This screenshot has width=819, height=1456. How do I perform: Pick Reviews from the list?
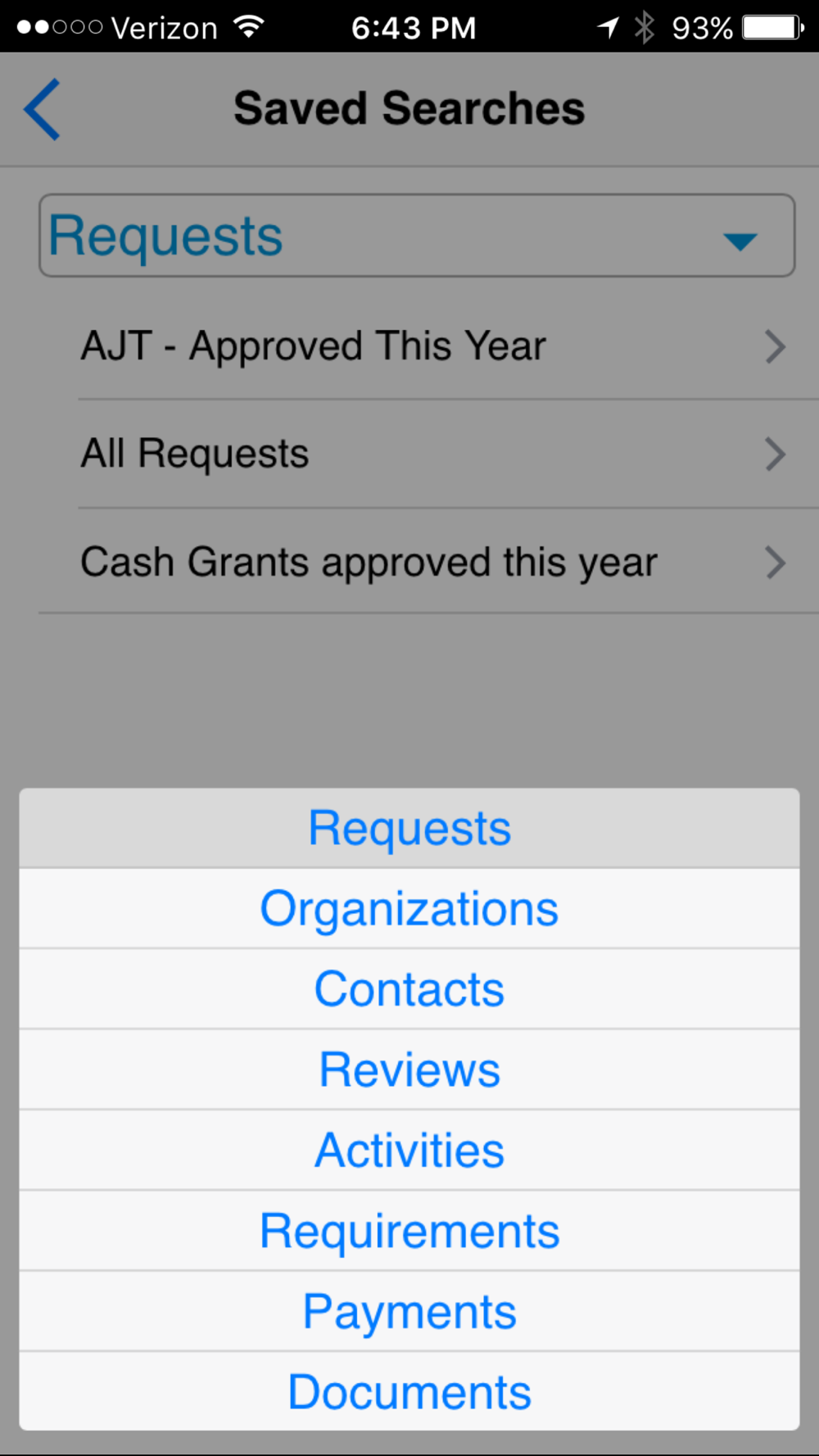[x=409, y=1069]
